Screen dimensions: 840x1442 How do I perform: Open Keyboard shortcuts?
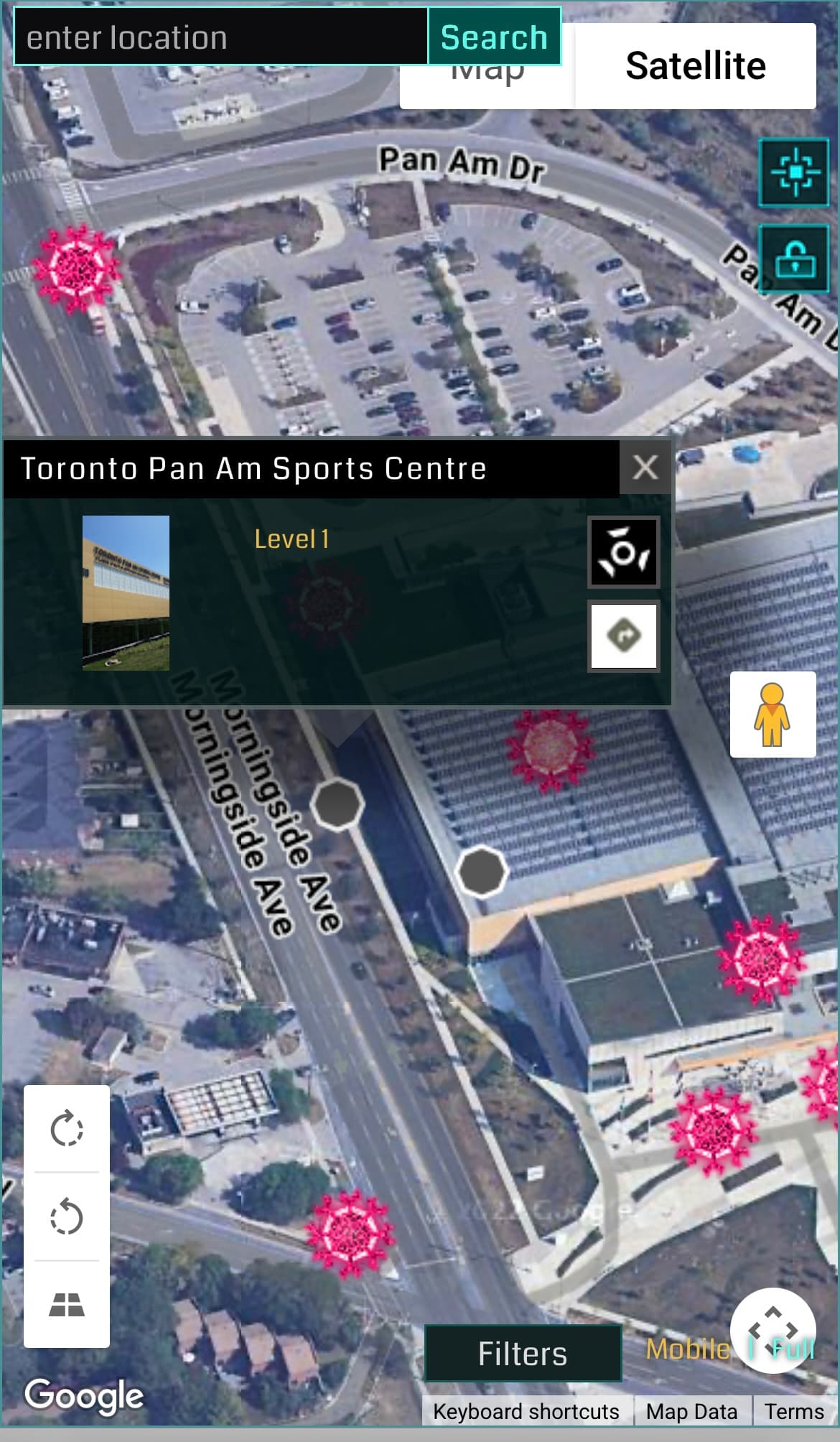pos(526,1412)
